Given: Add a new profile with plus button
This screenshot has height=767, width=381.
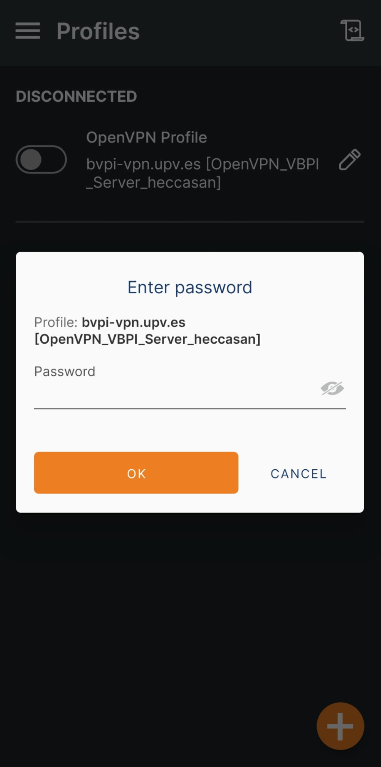Looking at the screenshot, I should (x=340, y=726).
